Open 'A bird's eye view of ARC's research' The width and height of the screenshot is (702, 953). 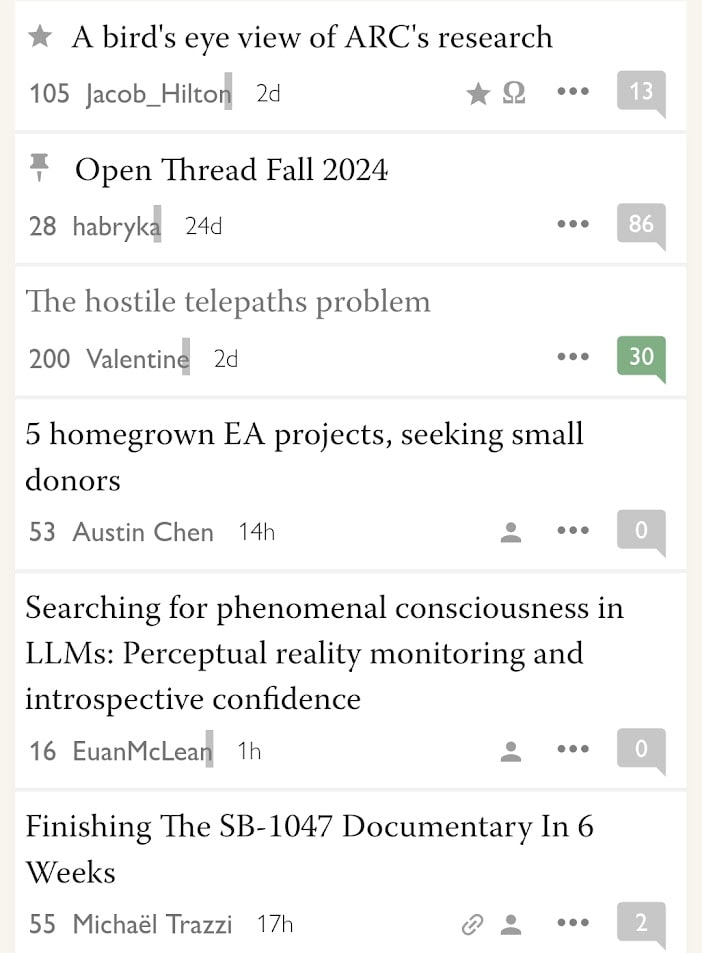coord(311,38)
